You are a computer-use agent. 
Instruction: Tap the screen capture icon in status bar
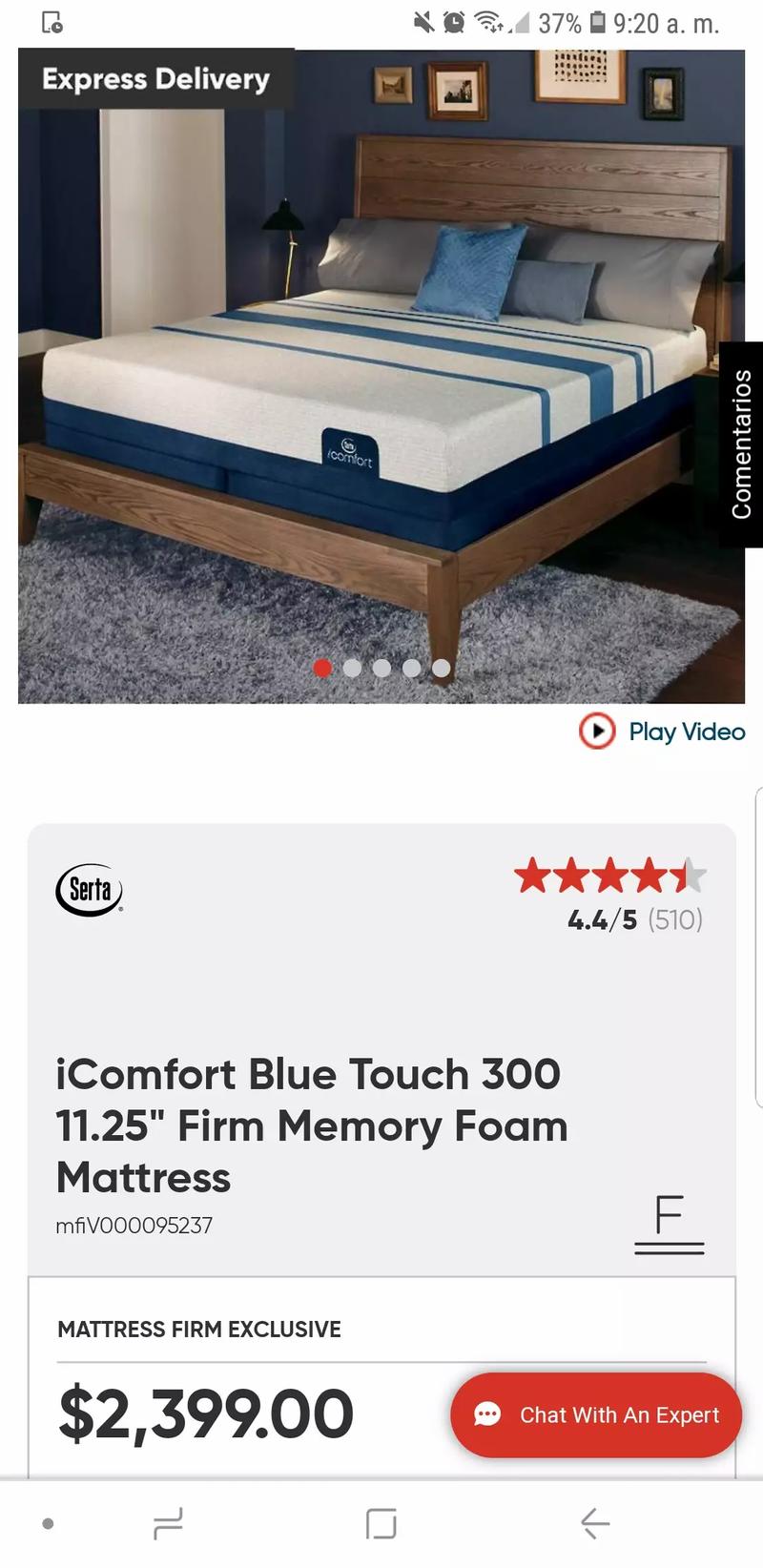(x=52, y=21)
